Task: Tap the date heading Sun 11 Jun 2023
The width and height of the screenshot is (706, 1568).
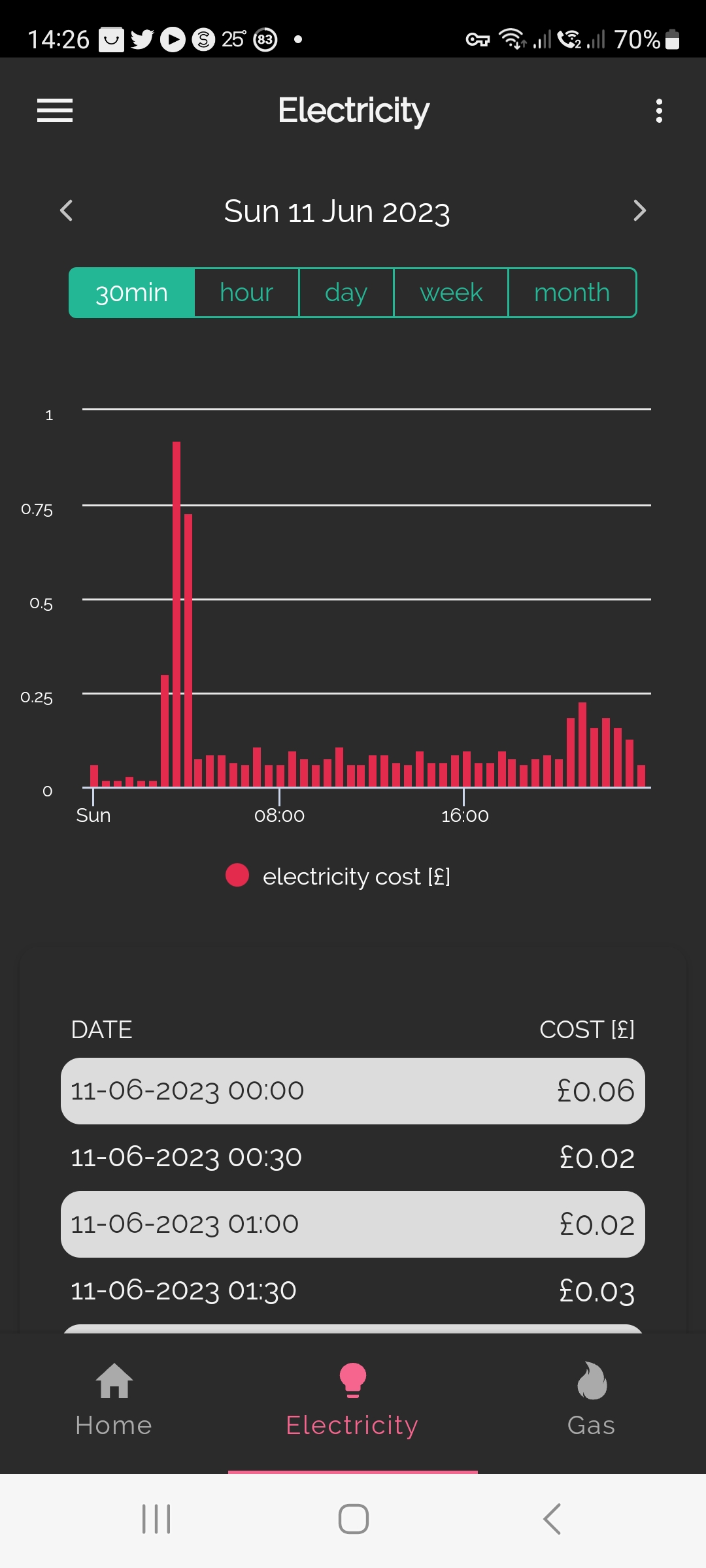Action: 337,210
